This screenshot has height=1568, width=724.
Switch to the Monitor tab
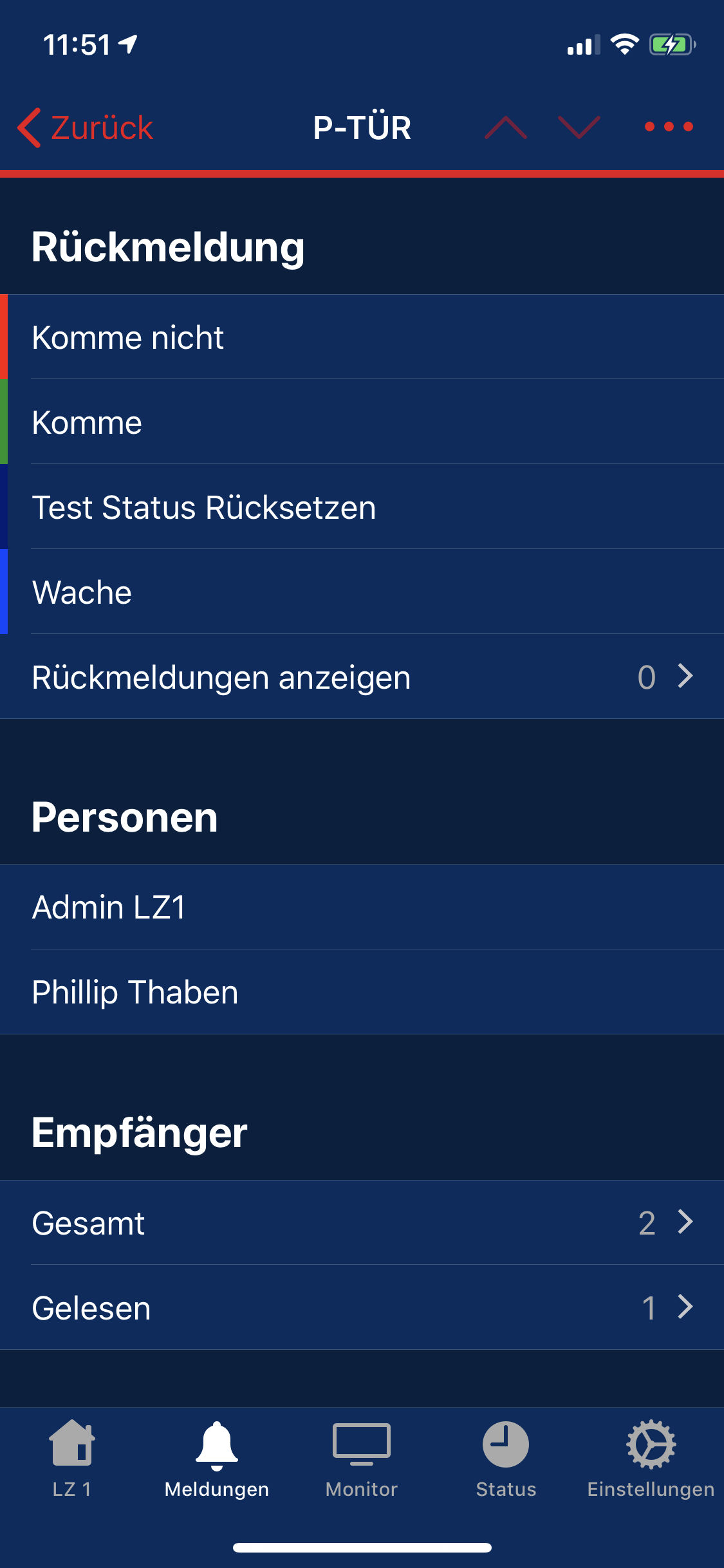362,1459
